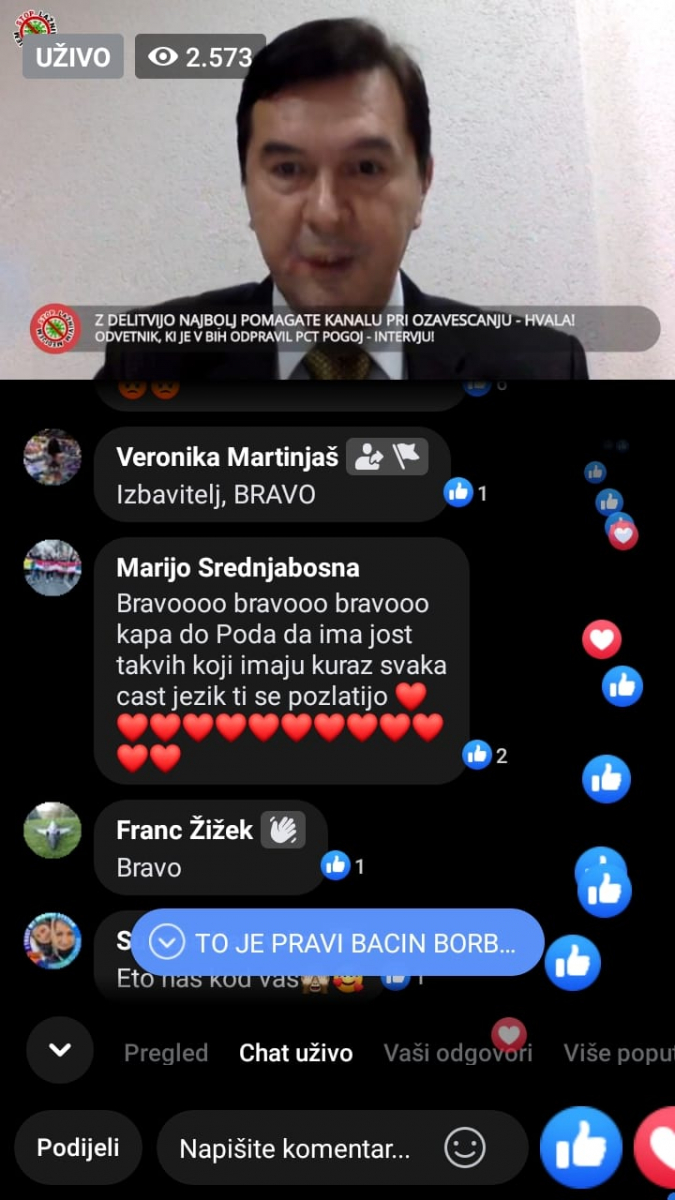Viewport: 675px width, 1200px height.
Task: Like Marijo Srednjabosna's comment
Action: (x=477, y=755)
